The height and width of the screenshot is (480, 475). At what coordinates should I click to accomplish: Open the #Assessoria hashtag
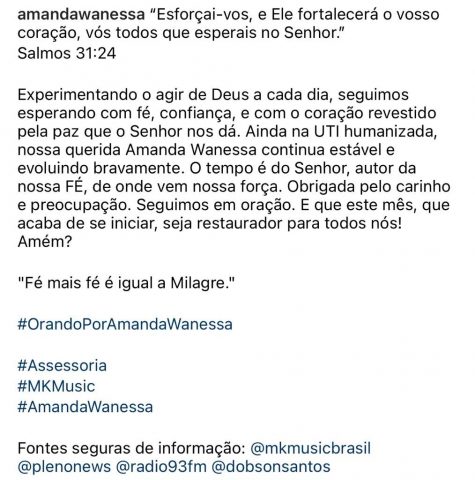[x=62, y=366]
